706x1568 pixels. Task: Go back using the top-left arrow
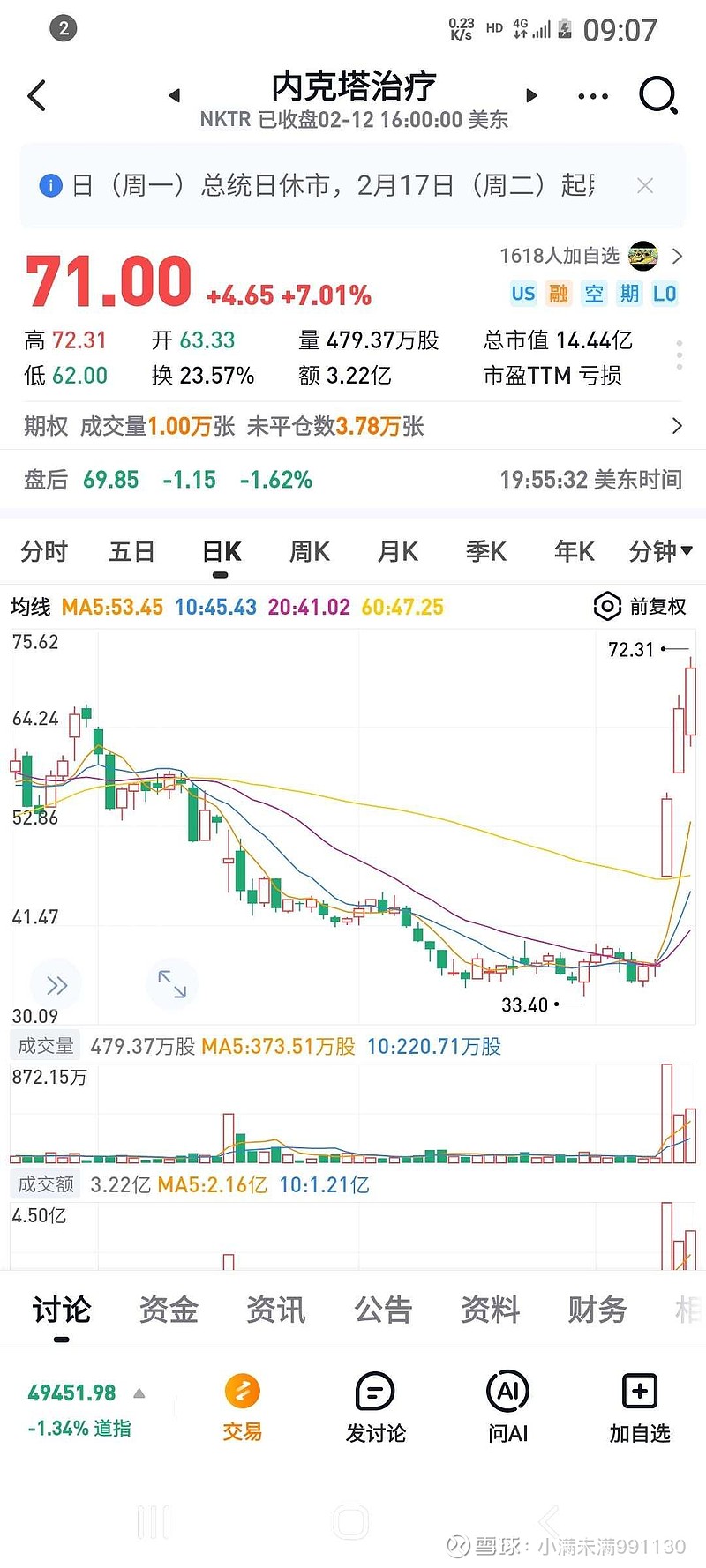click(x=37, y=95)
